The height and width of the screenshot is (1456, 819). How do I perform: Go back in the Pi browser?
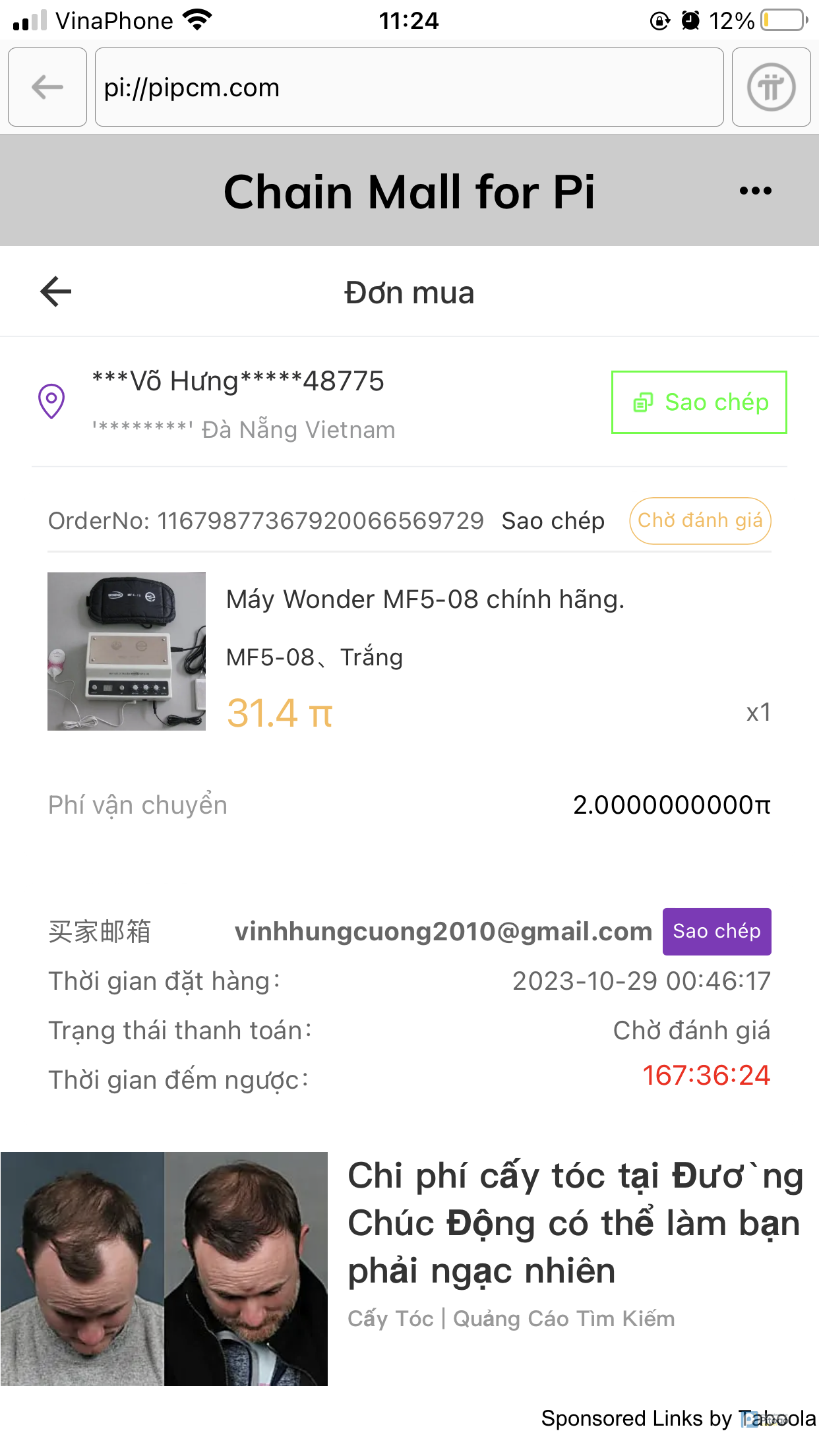coord(47,87)
